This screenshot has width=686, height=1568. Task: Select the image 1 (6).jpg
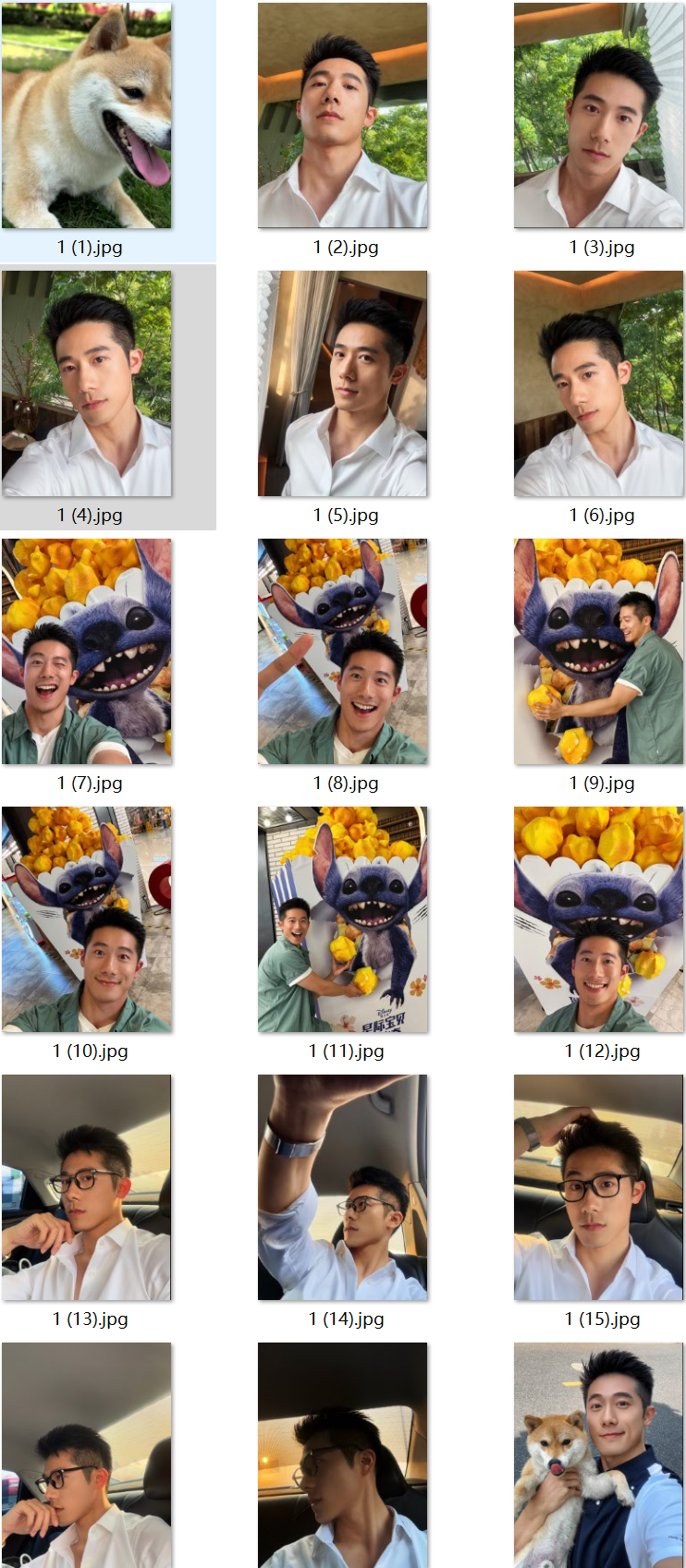[599, 383]
